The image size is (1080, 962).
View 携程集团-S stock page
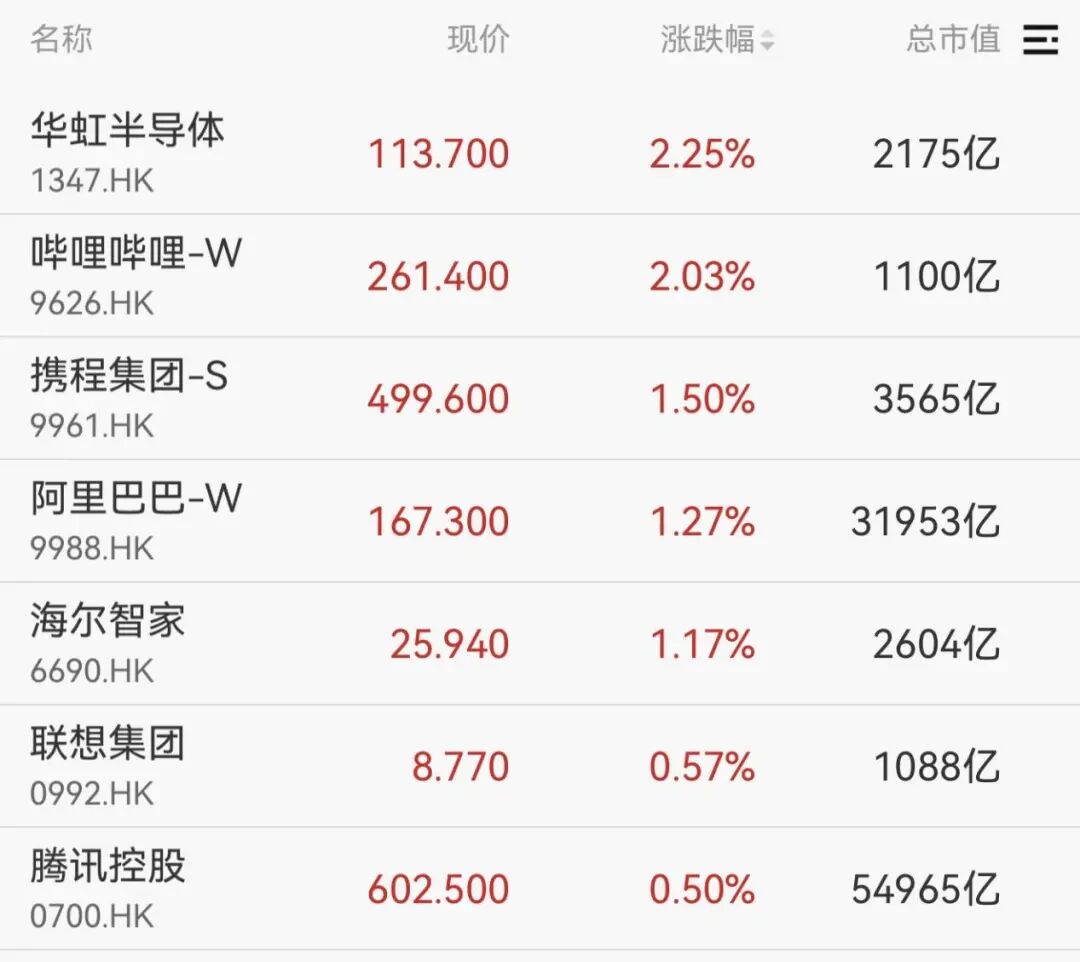(129, 377)
